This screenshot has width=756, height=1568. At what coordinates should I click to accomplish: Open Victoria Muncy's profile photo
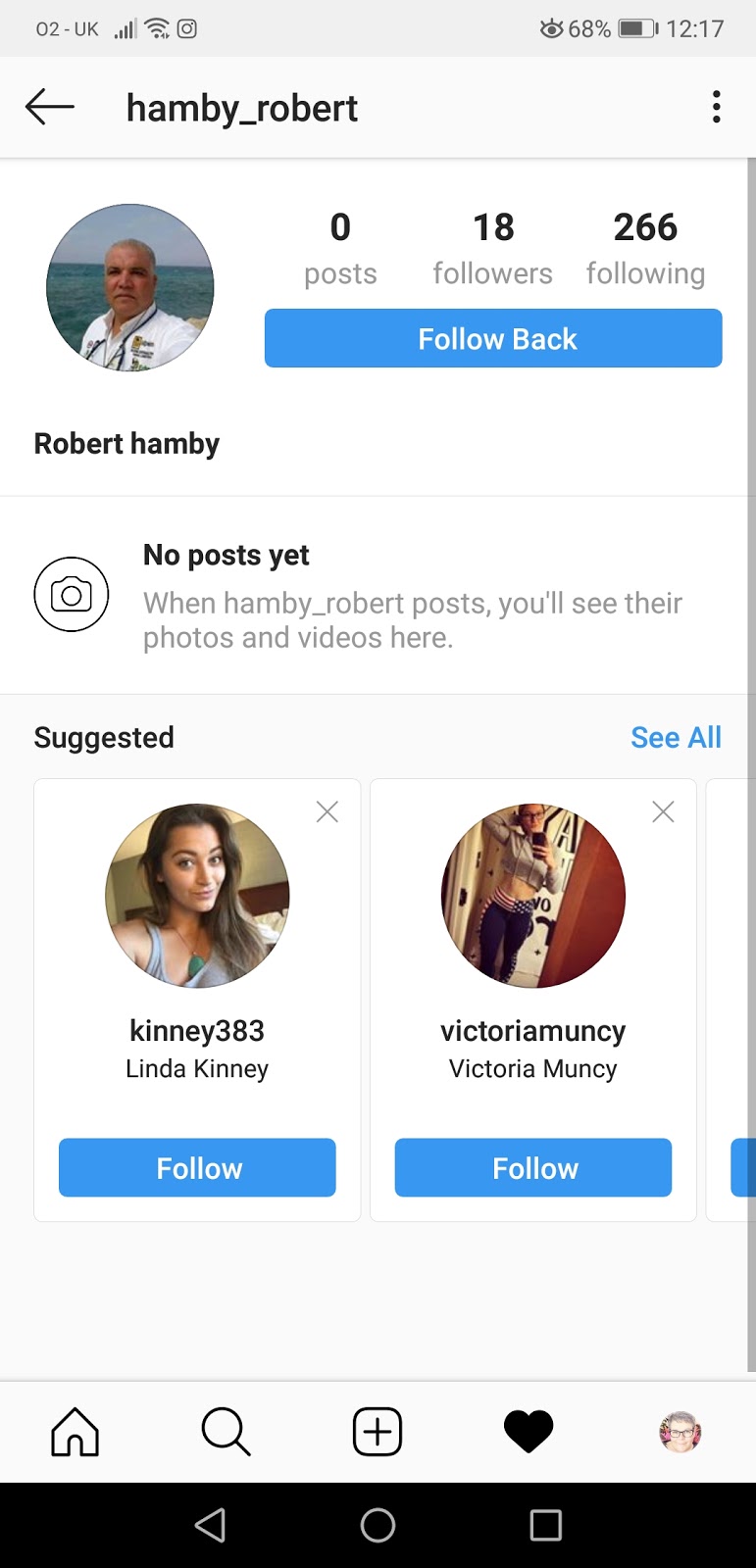533,896
